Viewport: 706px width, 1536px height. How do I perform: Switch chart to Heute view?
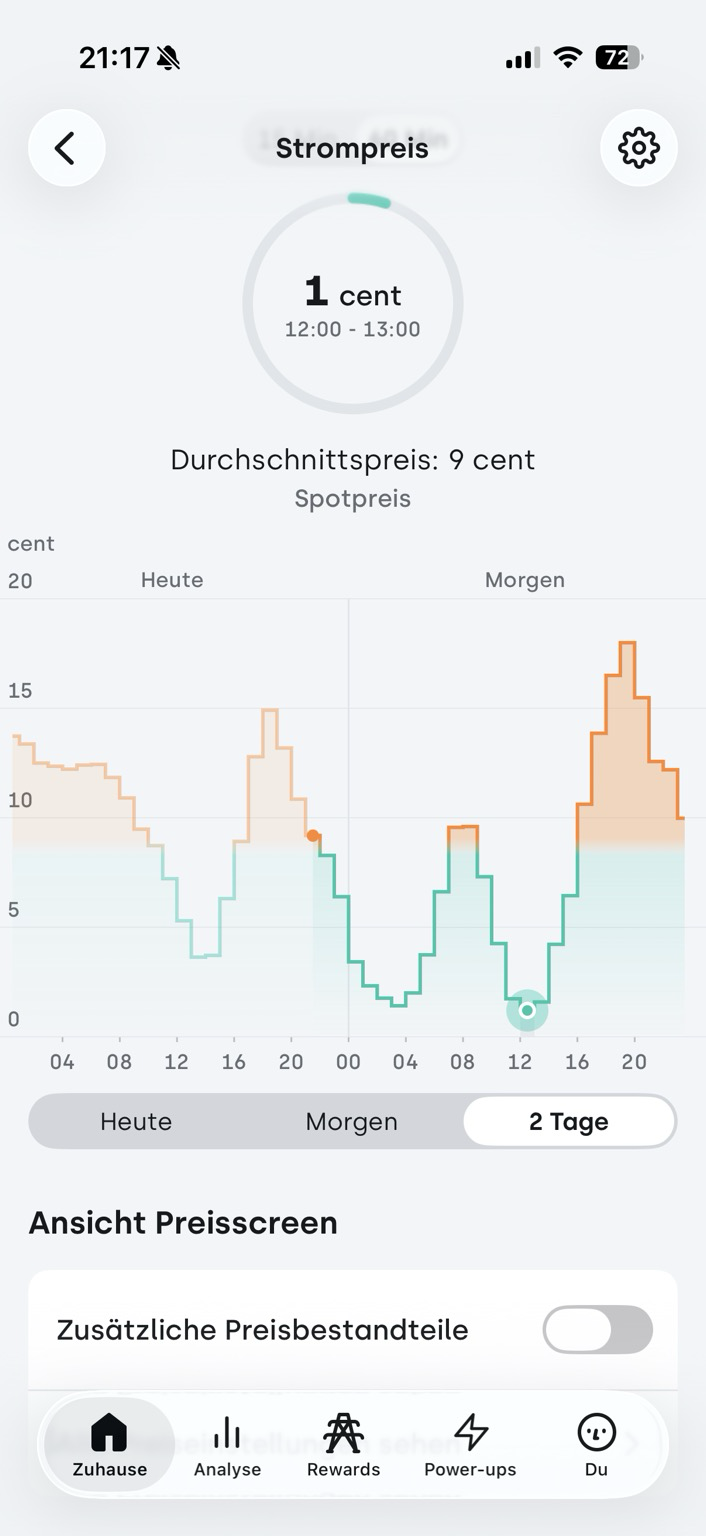pyautogui.click(x=136, y=1121)
